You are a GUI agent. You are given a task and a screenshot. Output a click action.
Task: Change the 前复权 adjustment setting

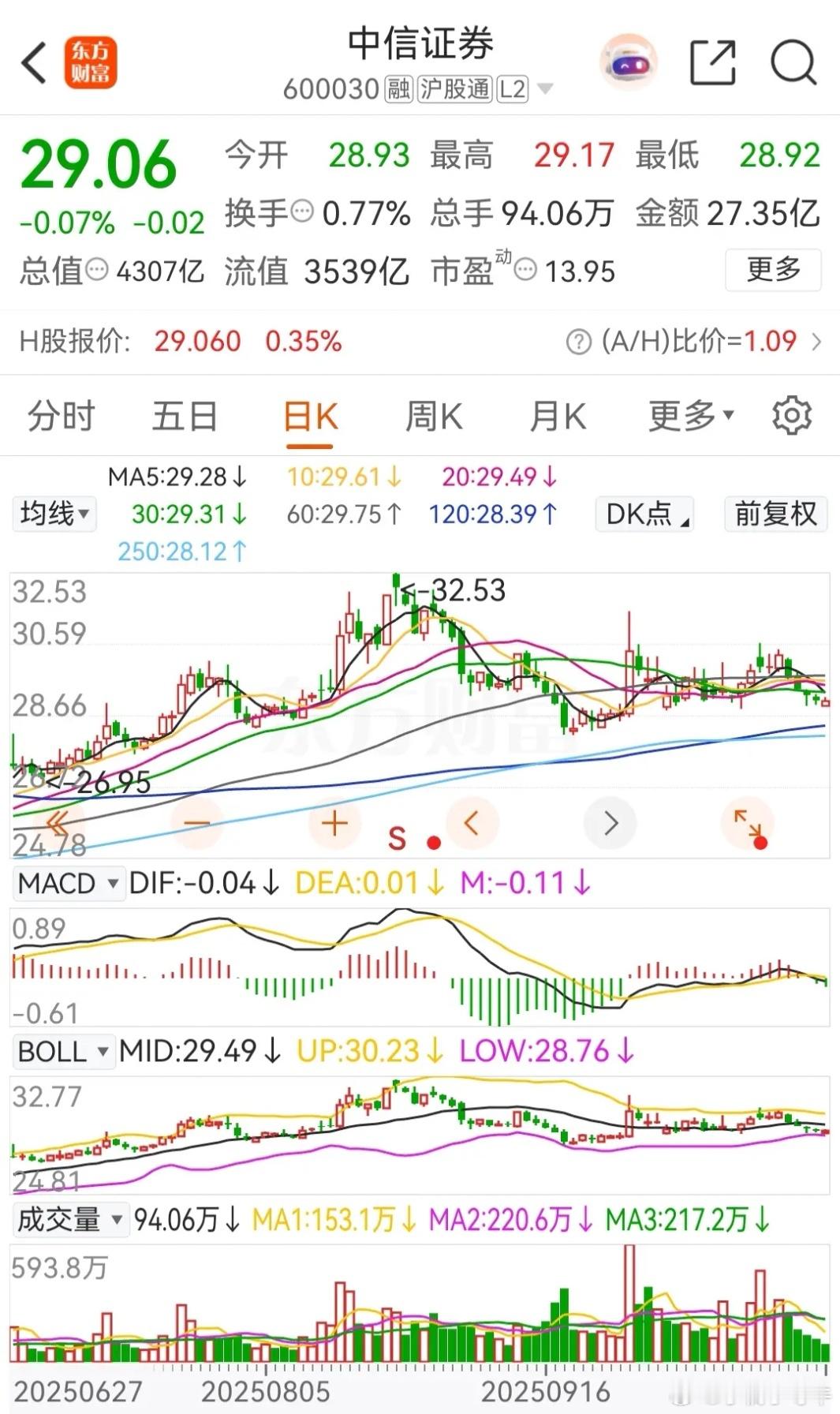776,514
